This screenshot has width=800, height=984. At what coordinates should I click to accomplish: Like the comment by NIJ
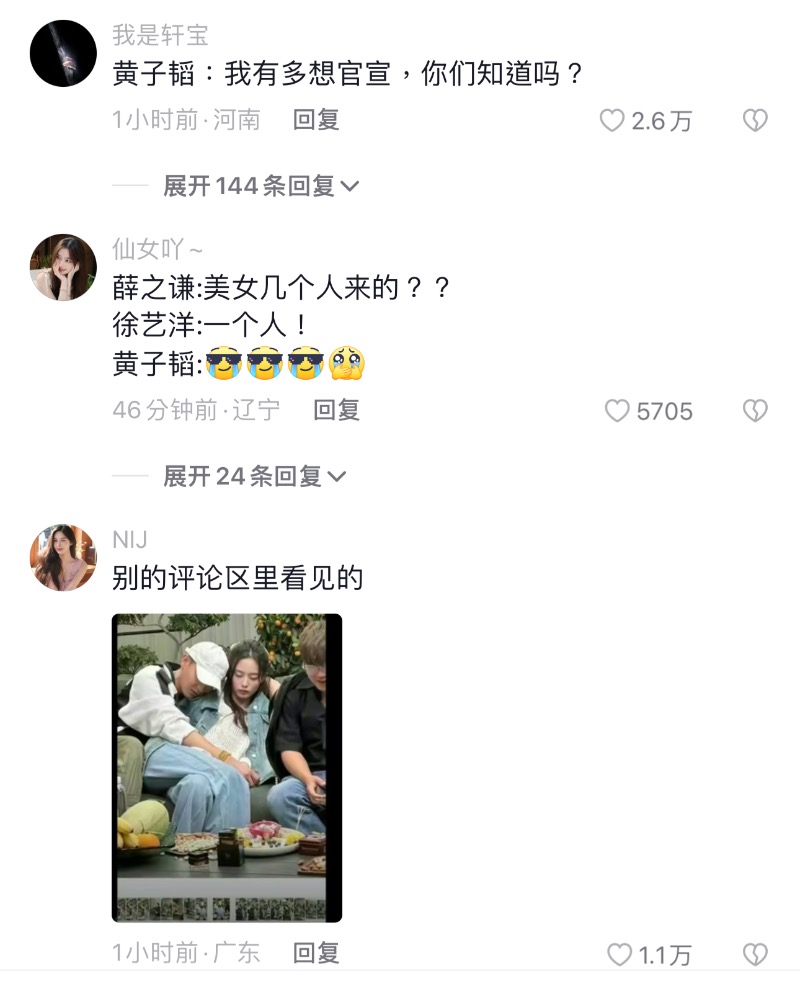[x=620, y=954]
